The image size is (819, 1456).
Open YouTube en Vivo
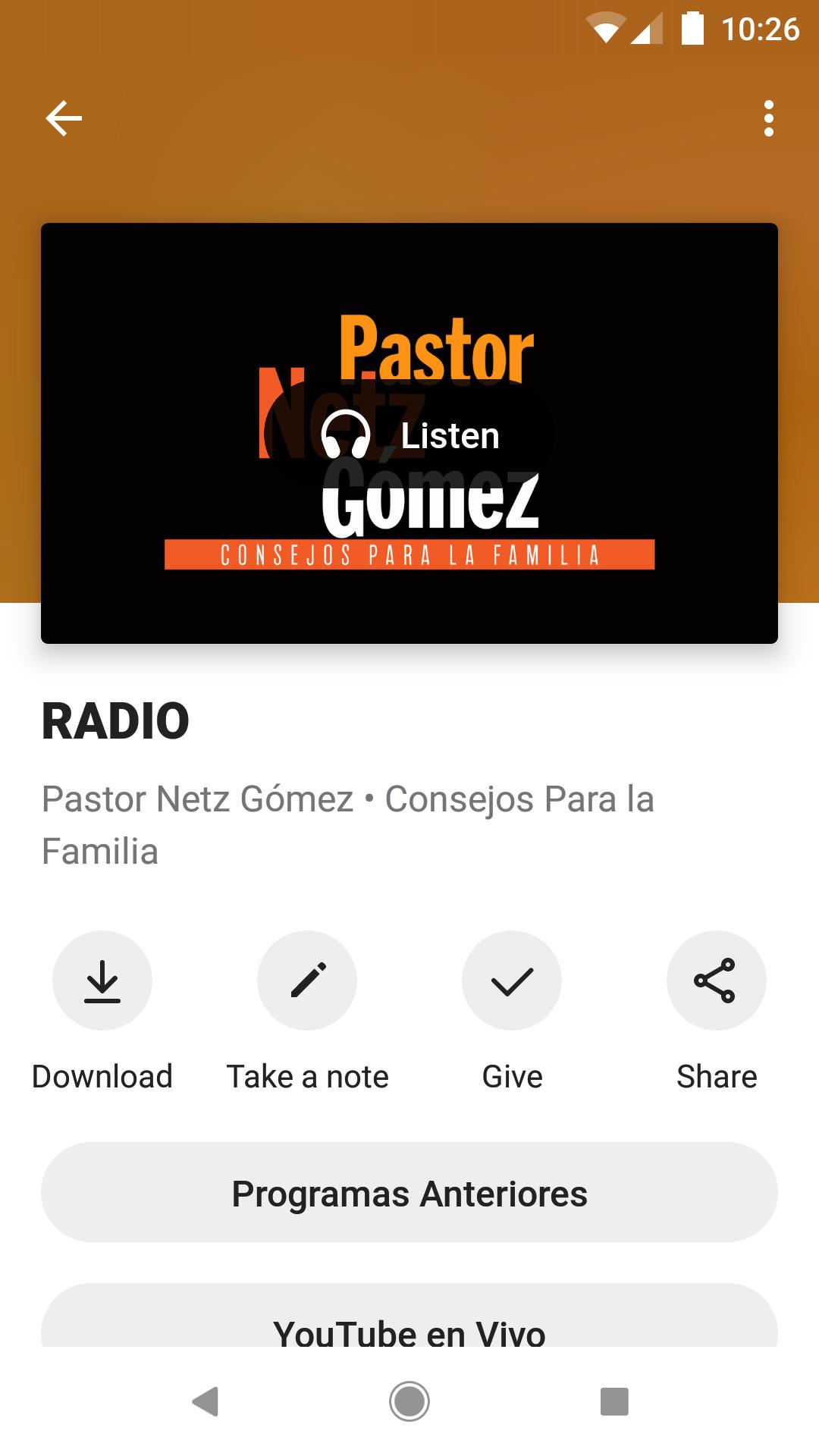409,1316
